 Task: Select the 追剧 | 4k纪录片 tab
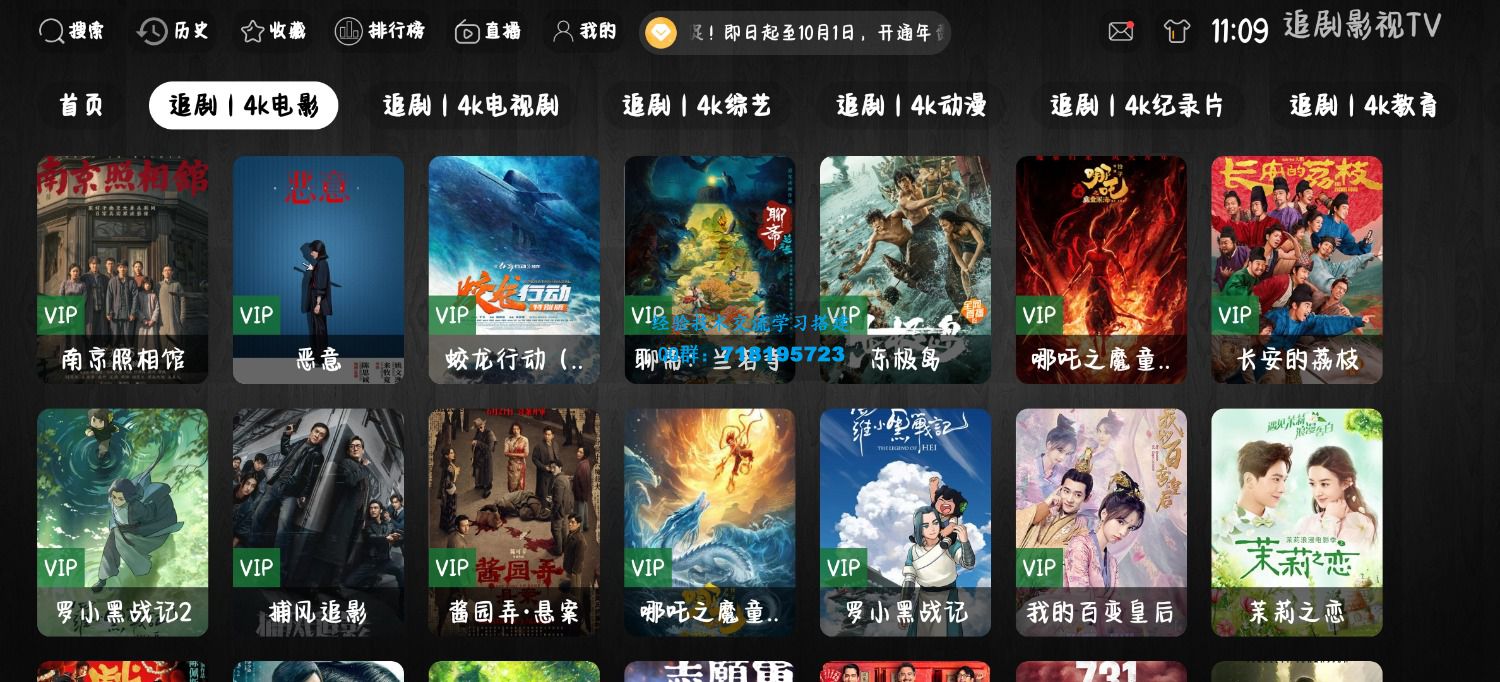1137,105
